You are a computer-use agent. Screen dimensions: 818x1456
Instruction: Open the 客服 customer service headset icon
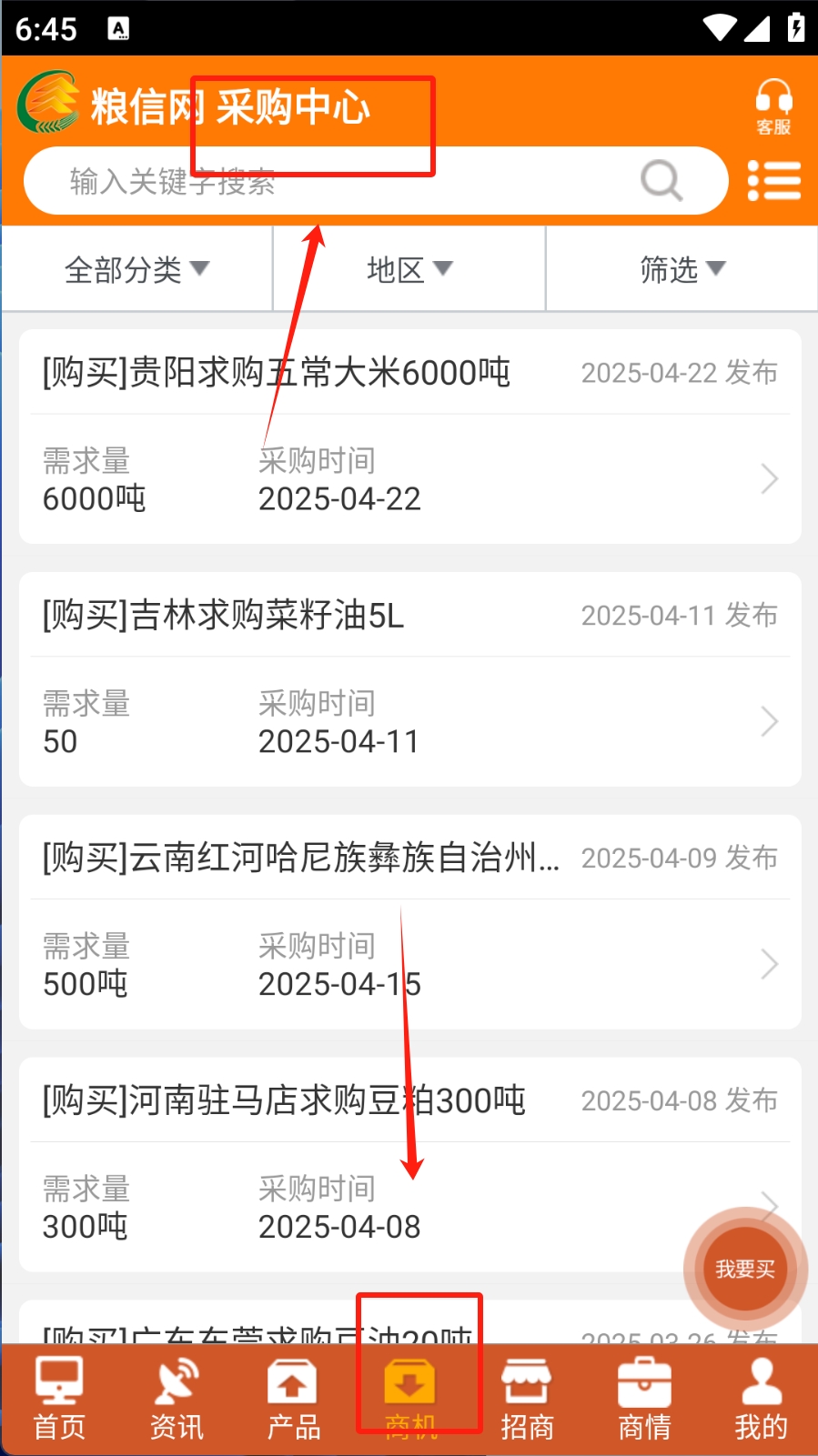coord(773,106)
